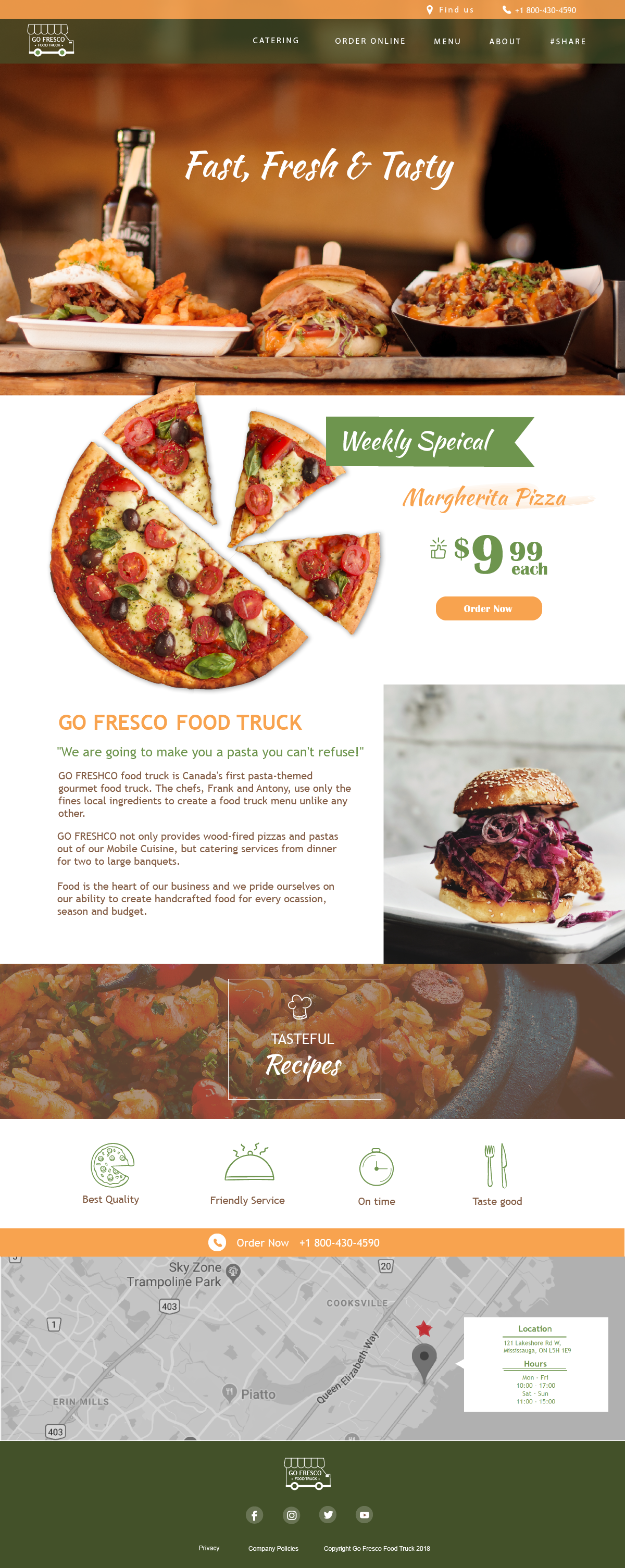Open the Find us link
Image resolution: width=625 pixels, height=1568 pixels.
(x=451, y=10)
